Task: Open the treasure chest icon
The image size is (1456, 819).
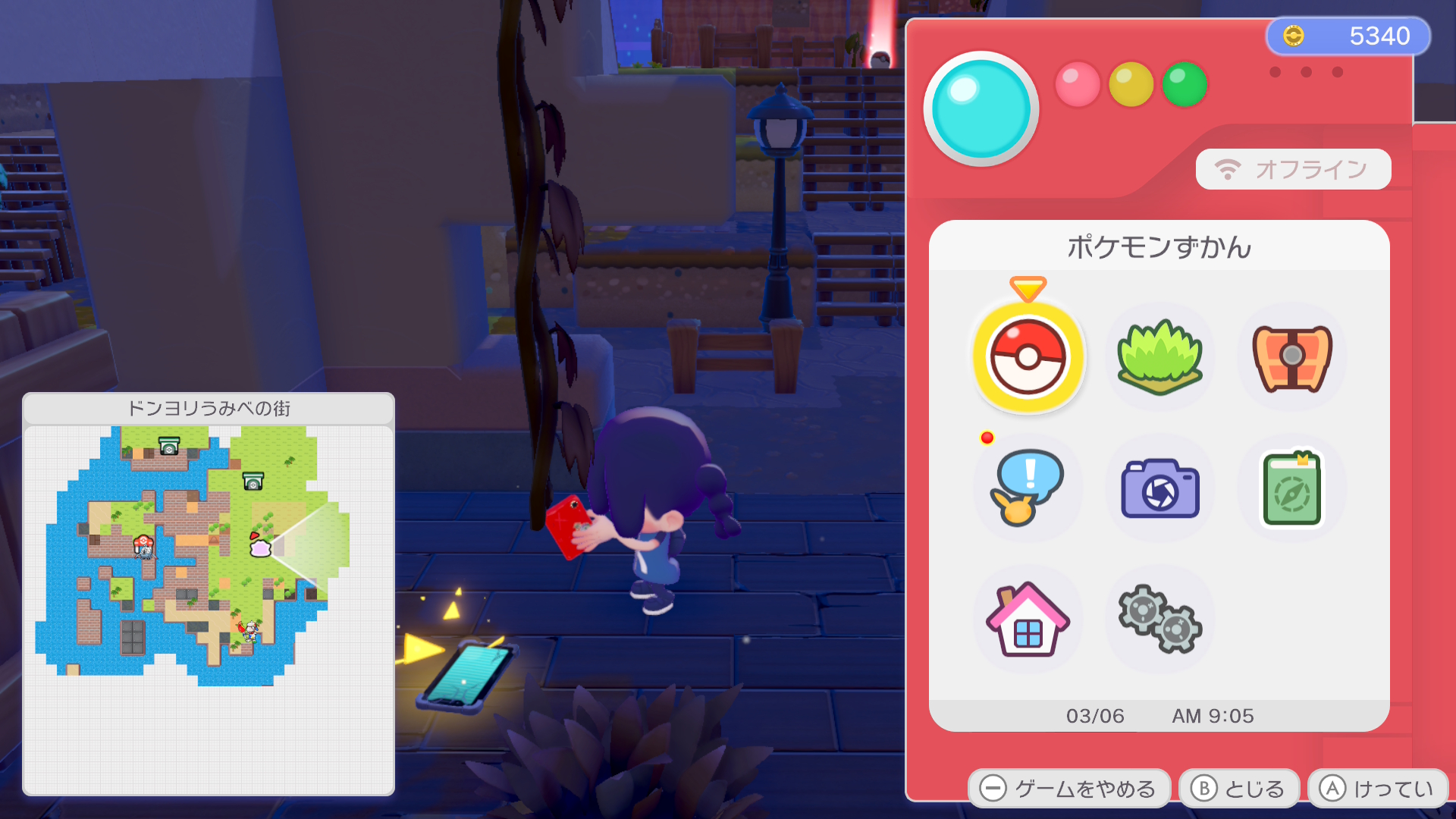Action: 1291,356
